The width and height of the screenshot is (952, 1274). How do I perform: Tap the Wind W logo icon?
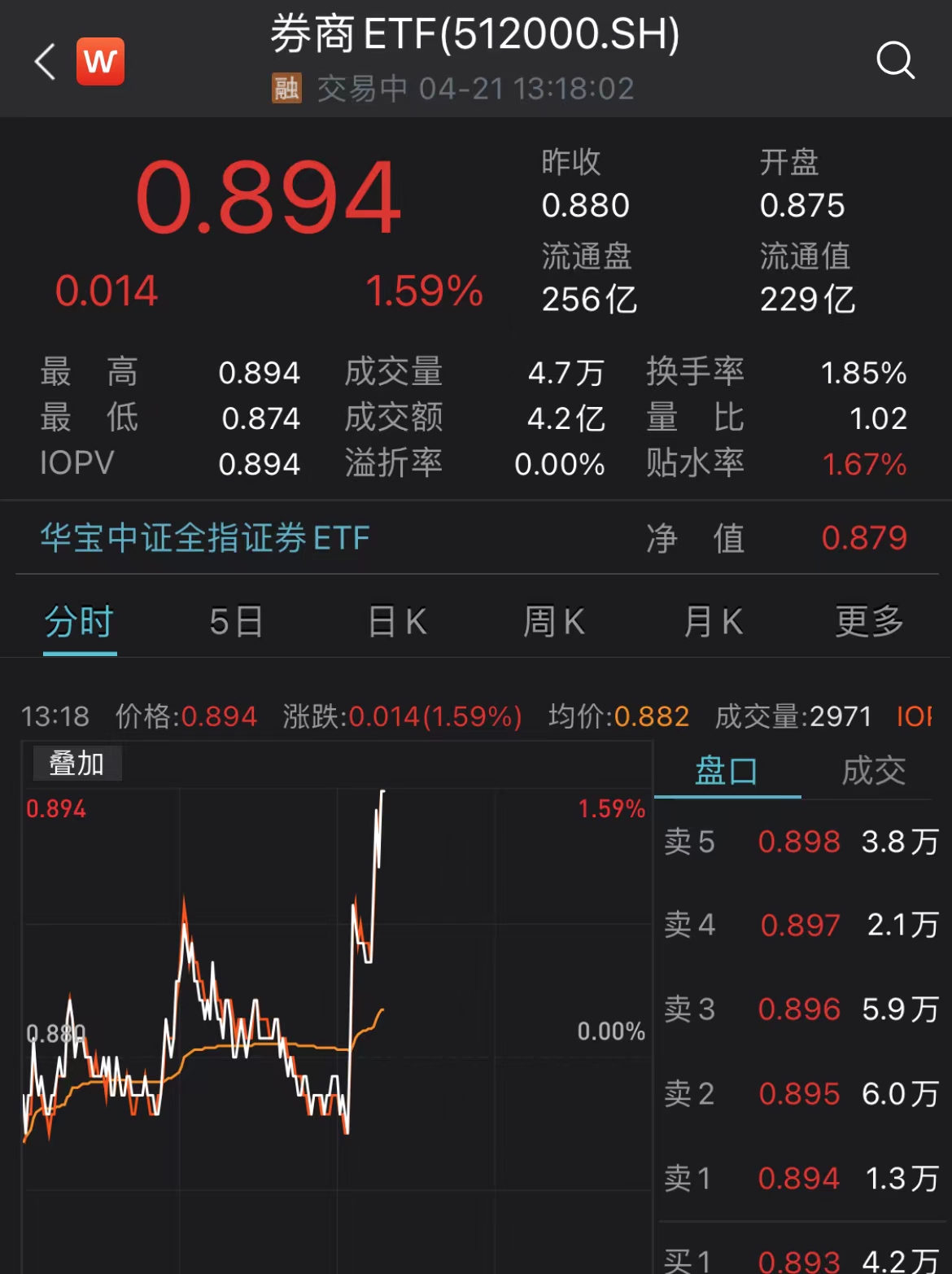coord(99,61)
